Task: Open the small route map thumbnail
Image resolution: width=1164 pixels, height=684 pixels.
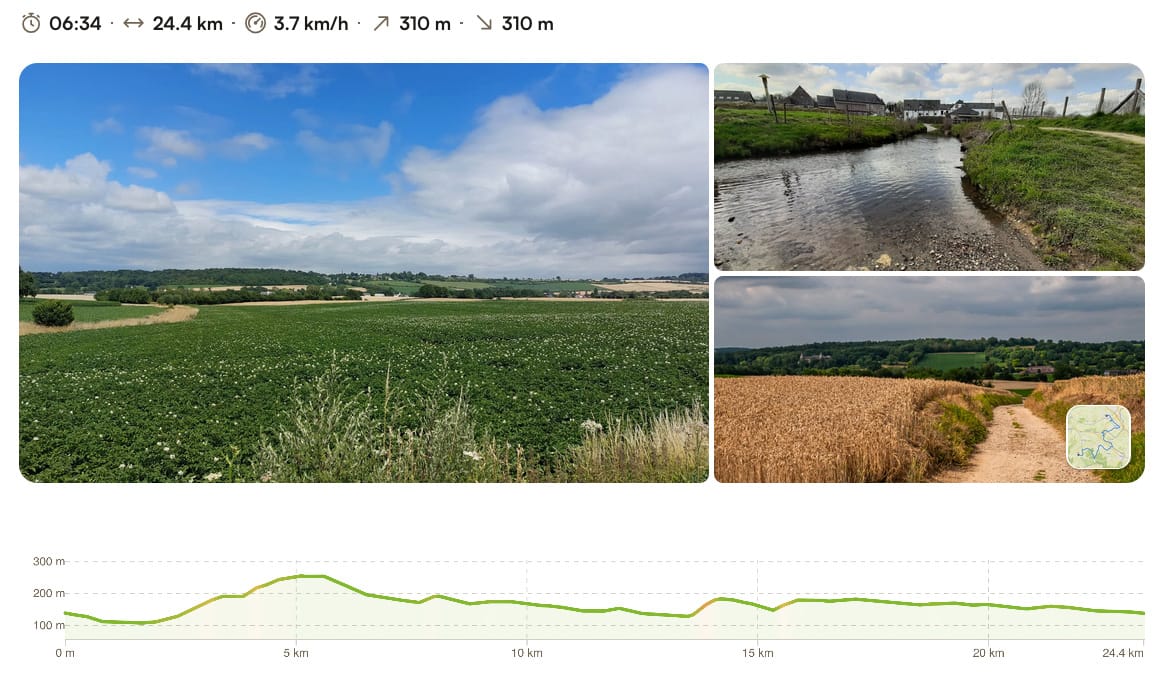Action: click(1098, 437)
